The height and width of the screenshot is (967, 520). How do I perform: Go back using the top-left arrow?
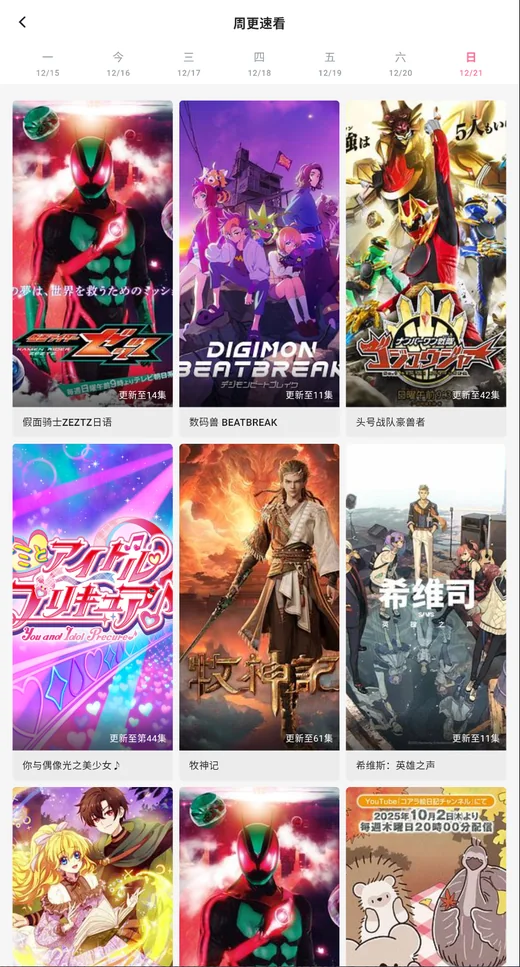click(22, 22)
